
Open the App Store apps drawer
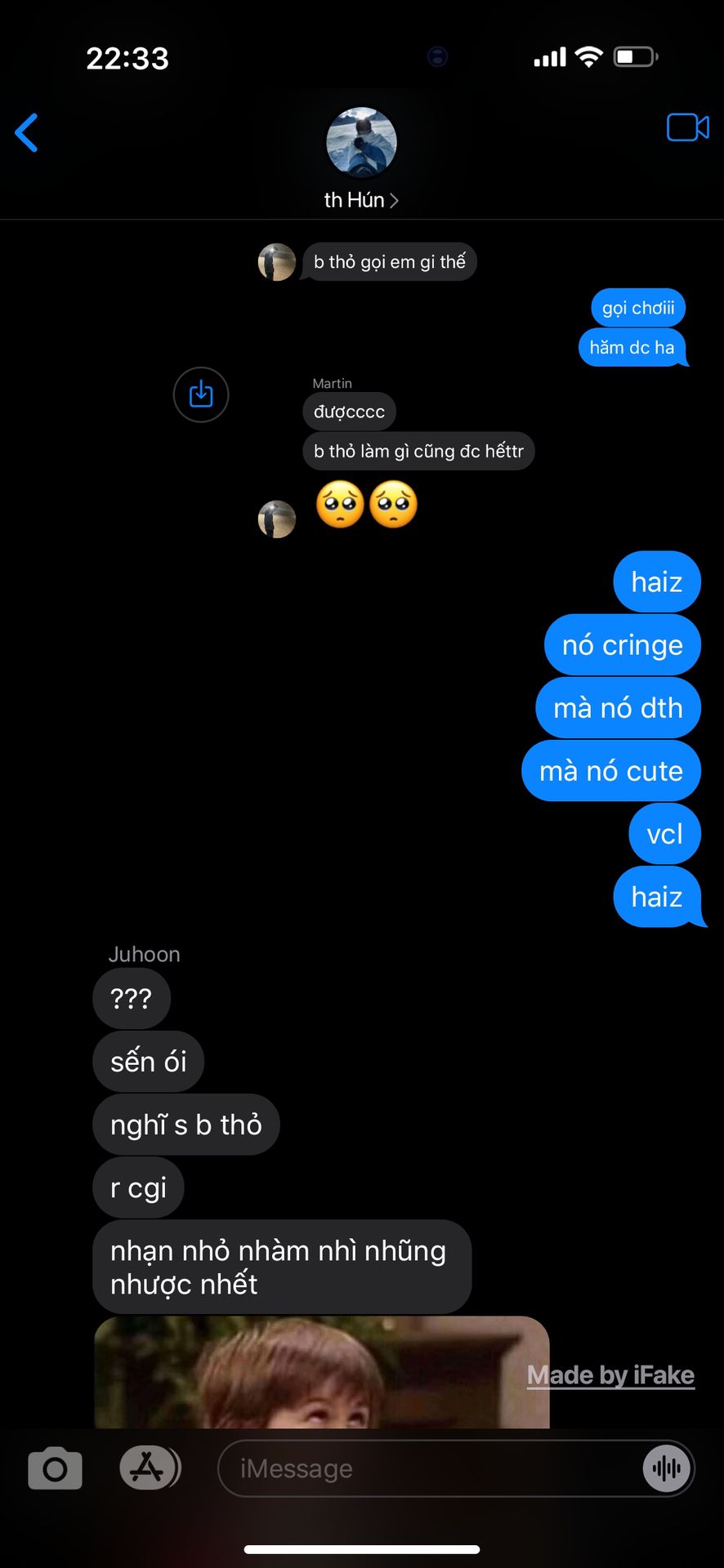[x=148, y=1468]
